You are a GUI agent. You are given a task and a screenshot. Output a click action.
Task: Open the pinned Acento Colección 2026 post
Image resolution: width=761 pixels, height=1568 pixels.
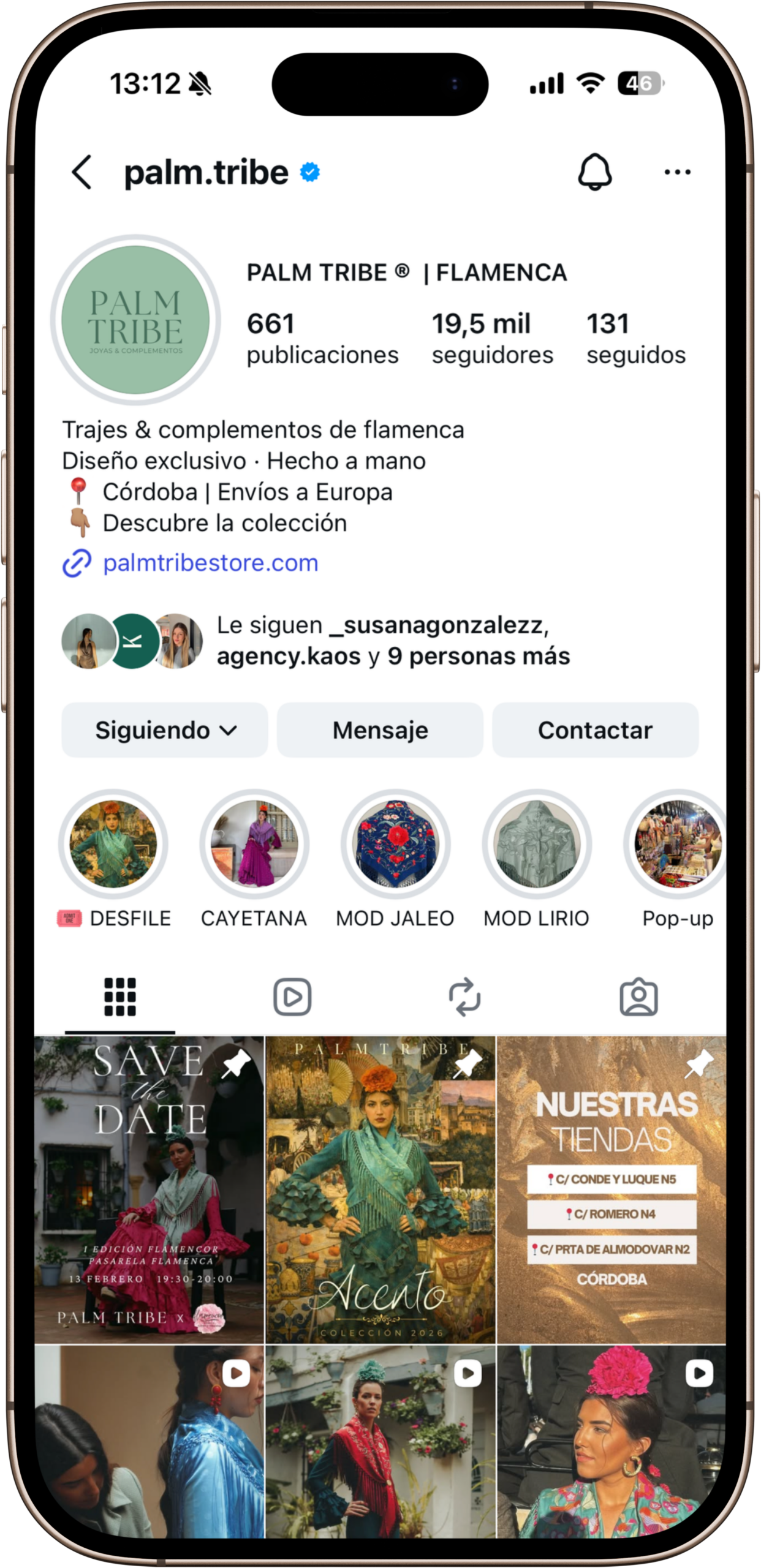[x=380, y=1189]
